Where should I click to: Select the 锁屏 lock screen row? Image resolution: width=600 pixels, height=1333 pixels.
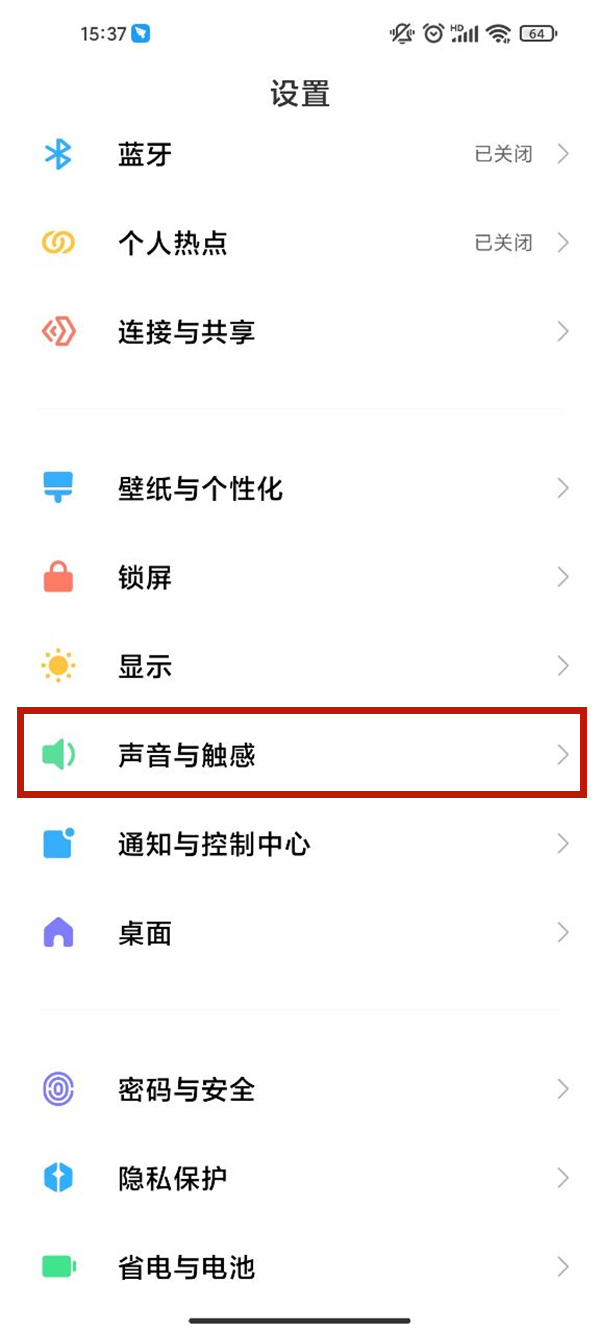tap(300, 577)
